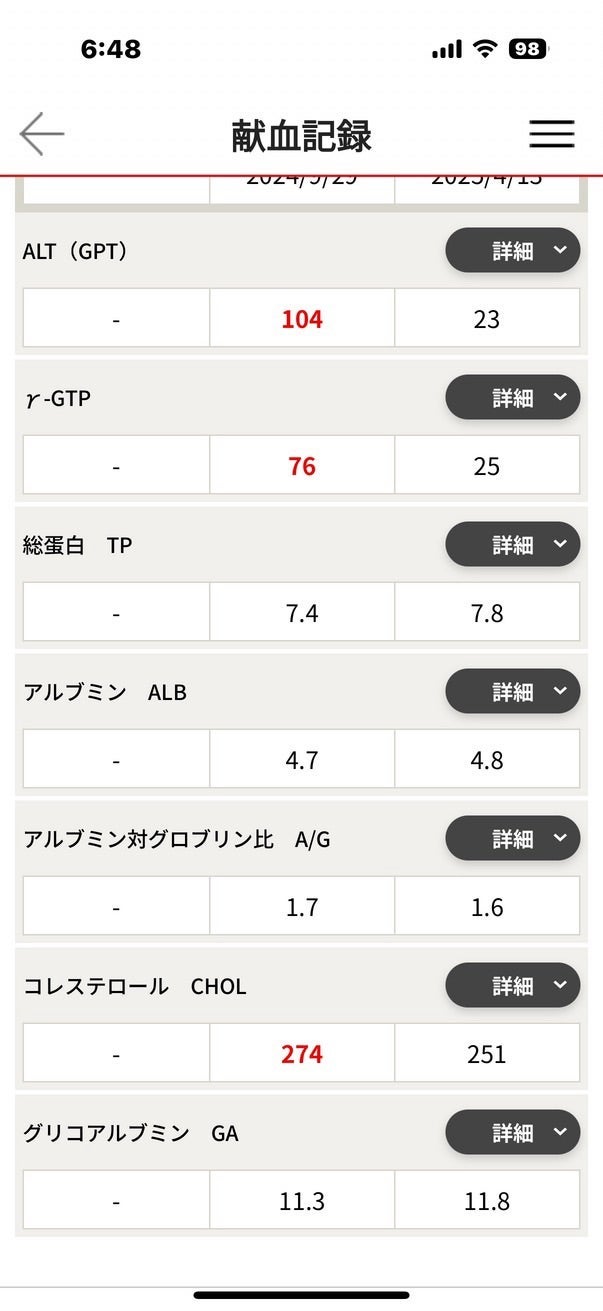Show 詳細 for 総蛋白 TP
Screen dimensions: 603x1311
pyautogui.click(x=512, y=545)
